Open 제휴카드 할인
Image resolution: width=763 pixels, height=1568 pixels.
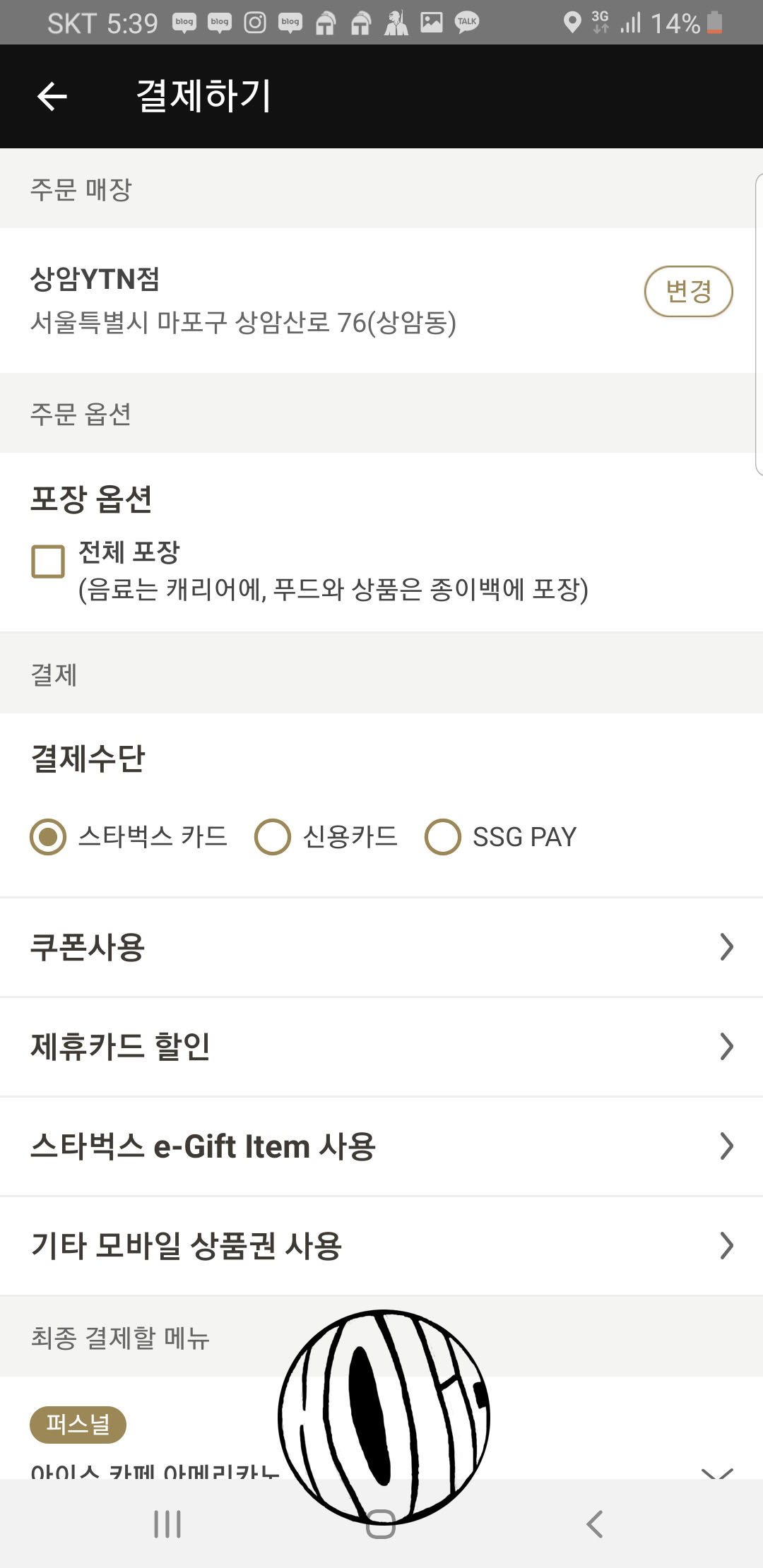pyautogui.click(x=381, y=1047)
